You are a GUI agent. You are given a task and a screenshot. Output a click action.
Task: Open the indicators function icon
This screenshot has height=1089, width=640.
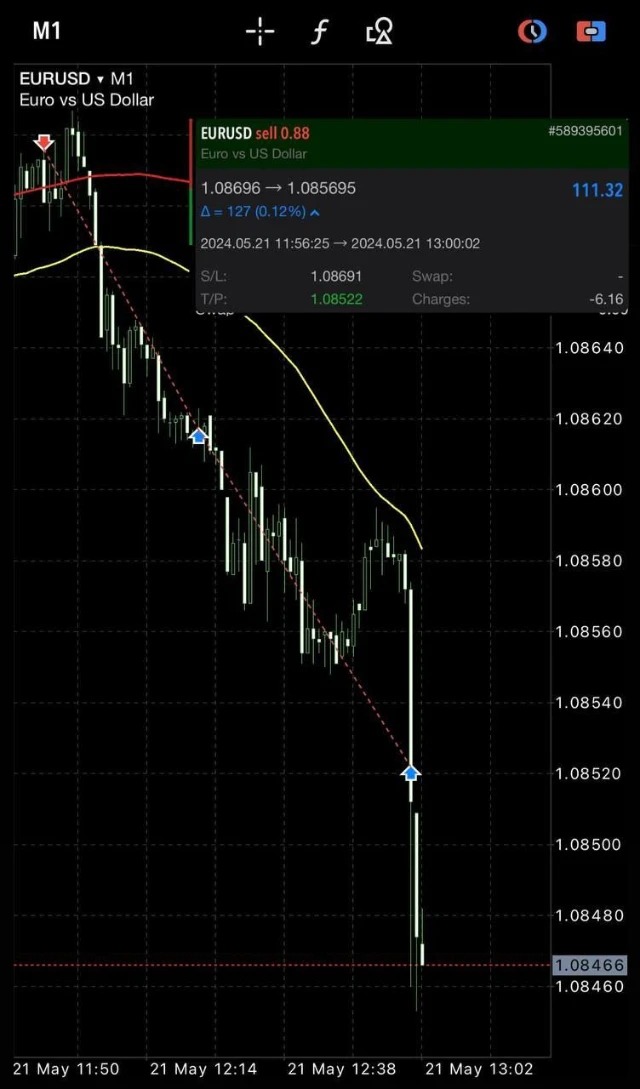coord(319,32)
